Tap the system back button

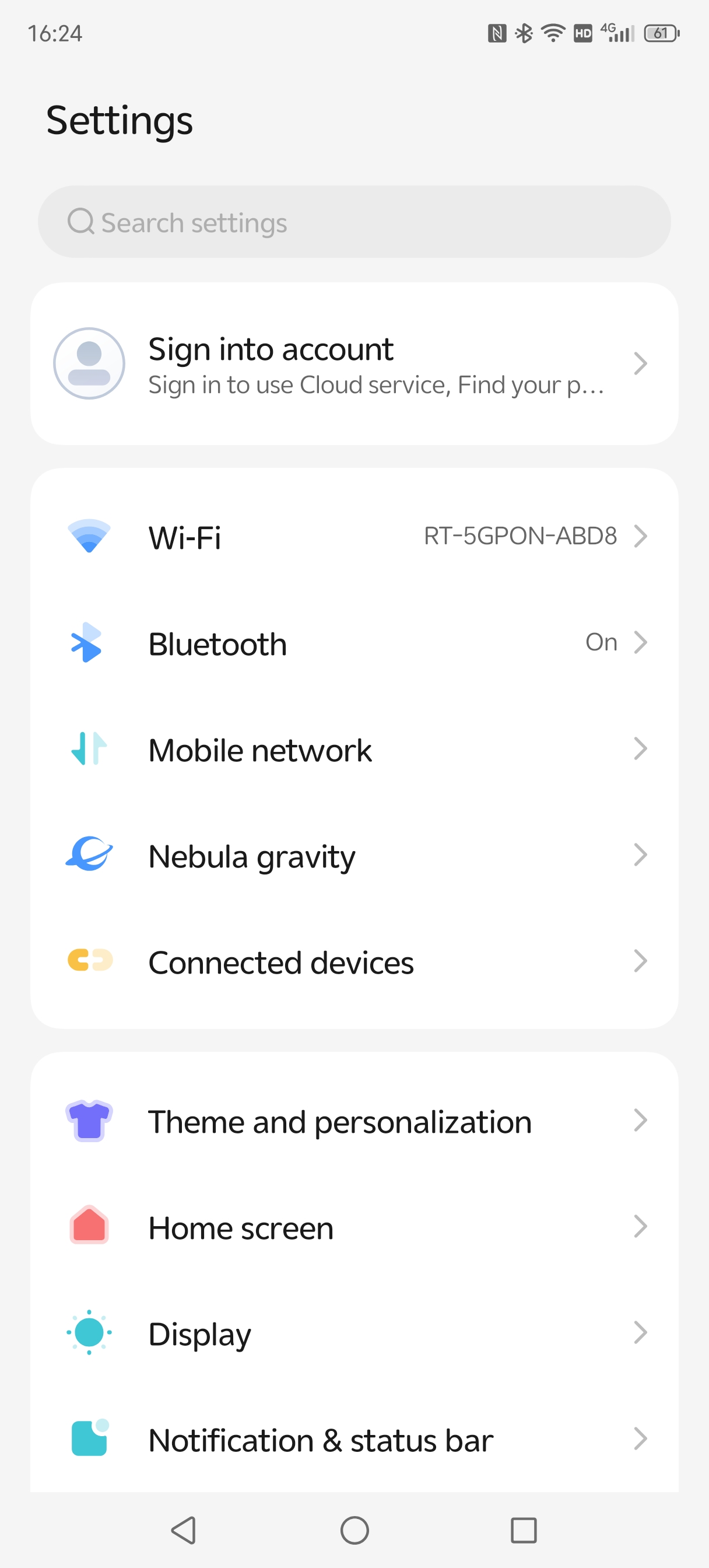tap(183, 1530)
